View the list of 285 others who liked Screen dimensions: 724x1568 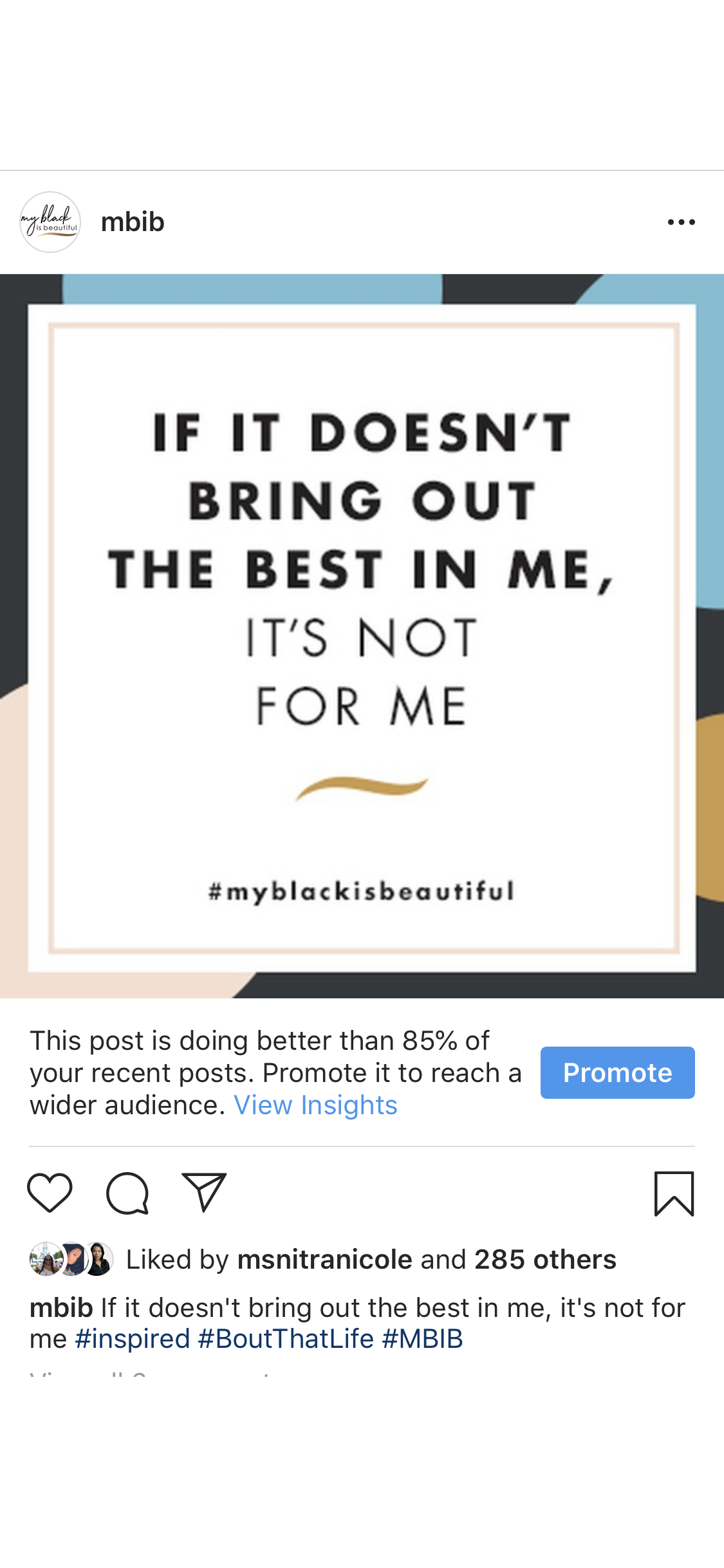click(545, 1260)
